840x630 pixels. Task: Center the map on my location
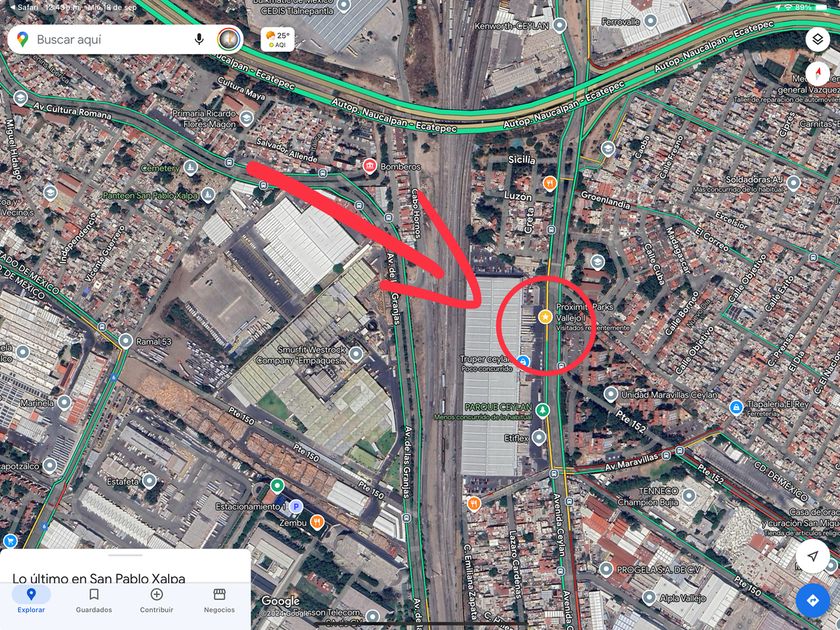coord(813,556)
